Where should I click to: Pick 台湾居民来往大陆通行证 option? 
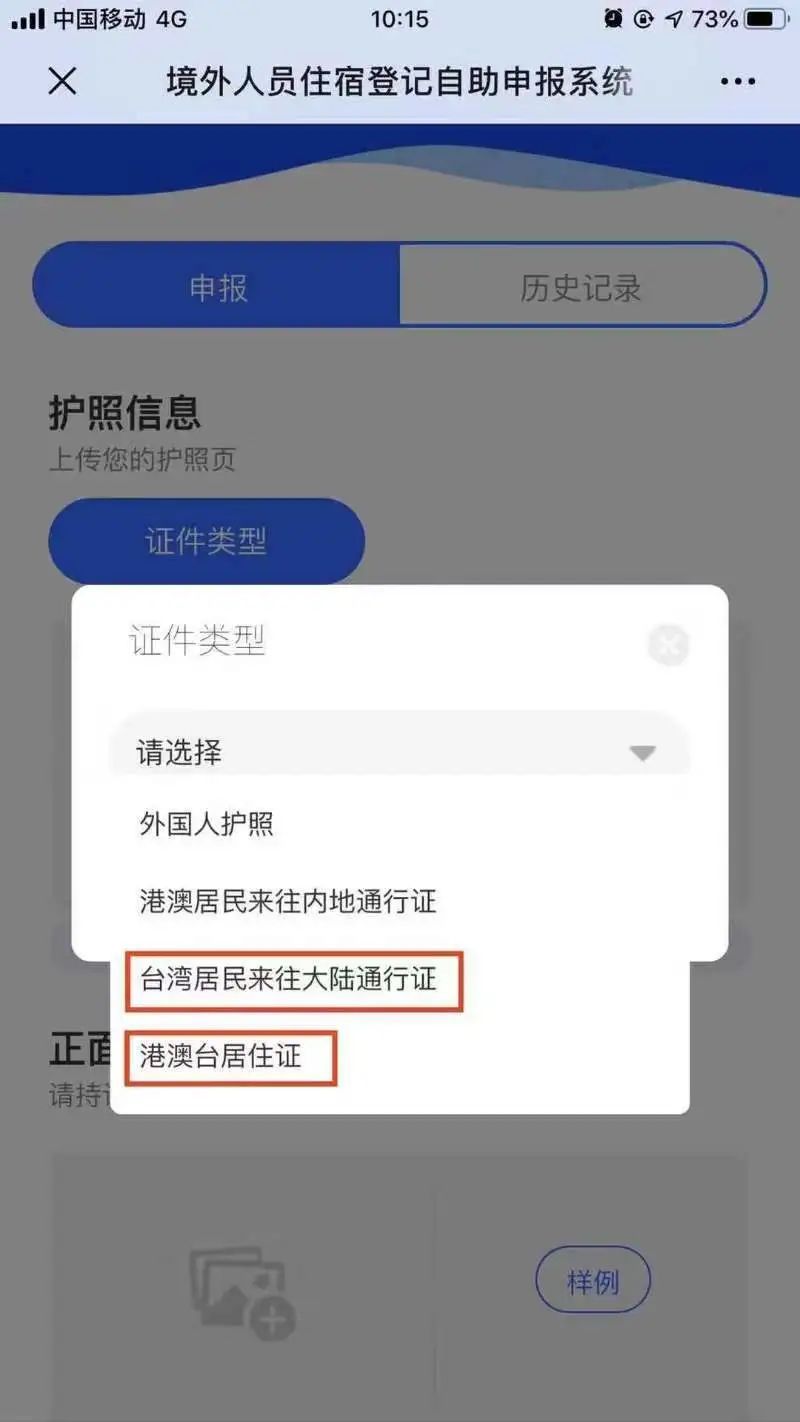(x=288, y=978)
